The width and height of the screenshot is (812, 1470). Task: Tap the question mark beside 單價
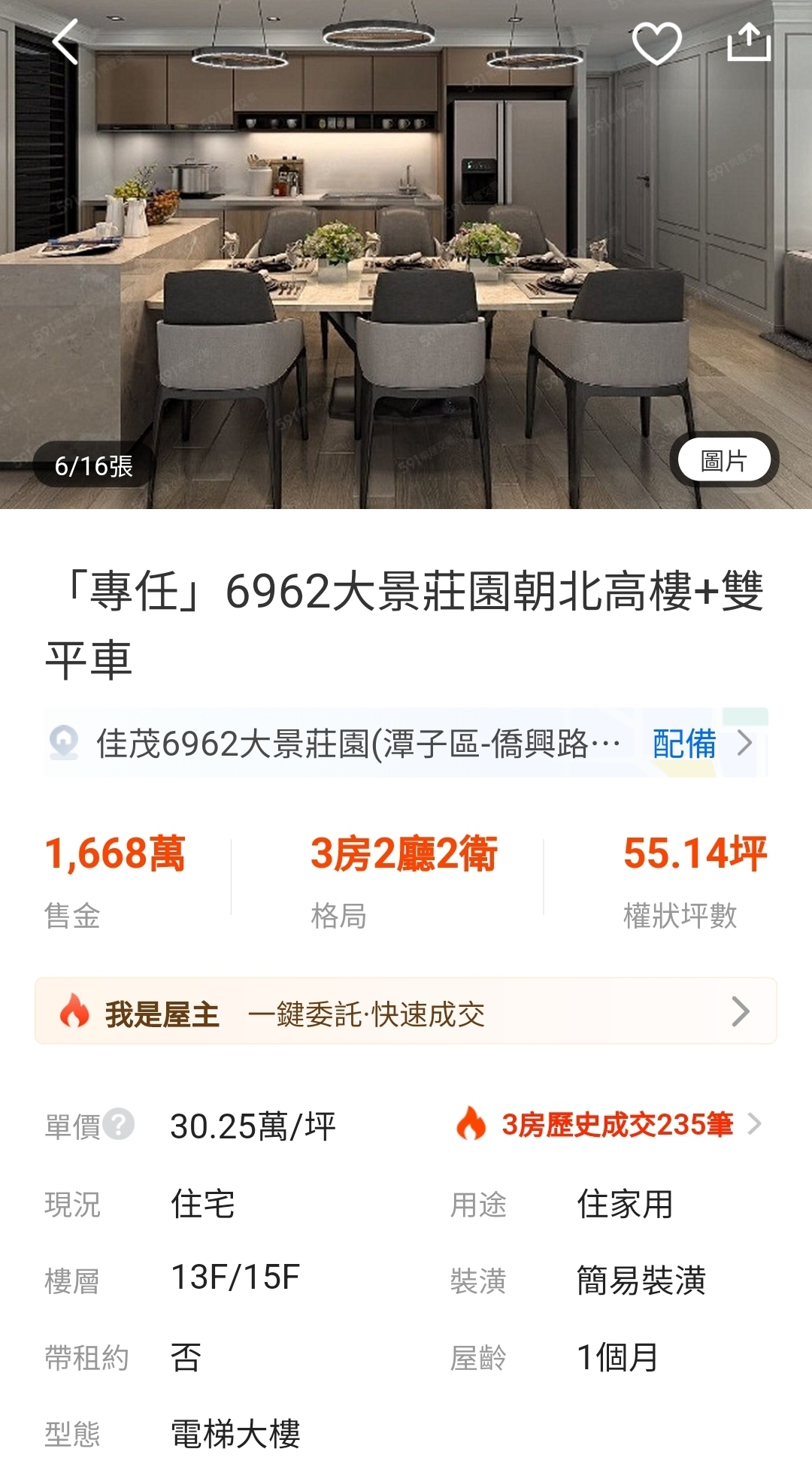coord(119,1125)
